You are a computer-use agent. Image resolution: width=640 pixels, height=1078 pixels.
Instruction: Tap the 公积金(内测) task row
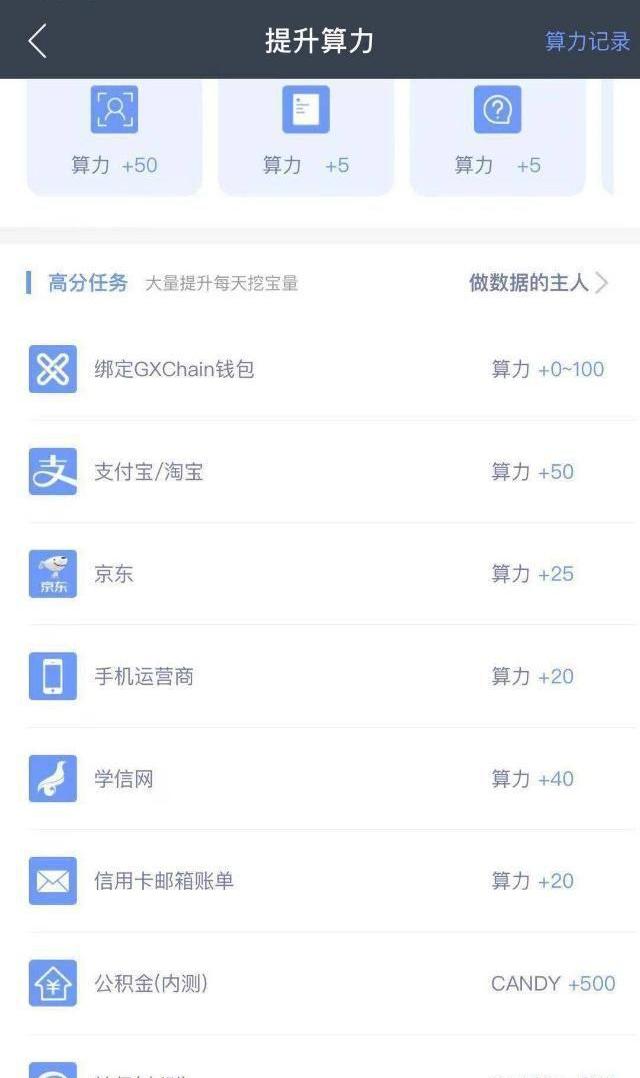(331, 983)
